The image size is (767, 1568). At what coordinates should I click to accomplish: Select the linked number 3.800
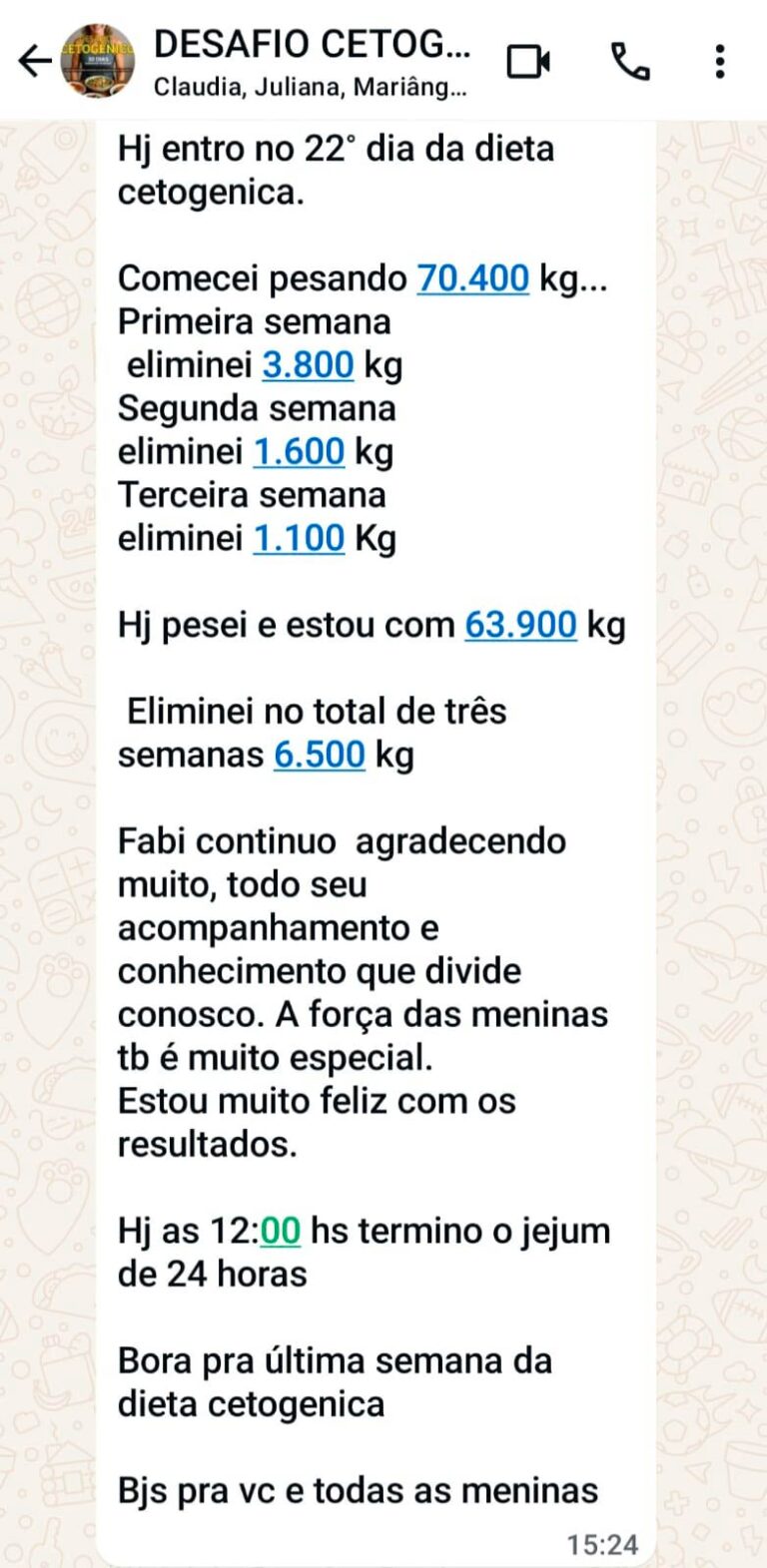point(306,364)
